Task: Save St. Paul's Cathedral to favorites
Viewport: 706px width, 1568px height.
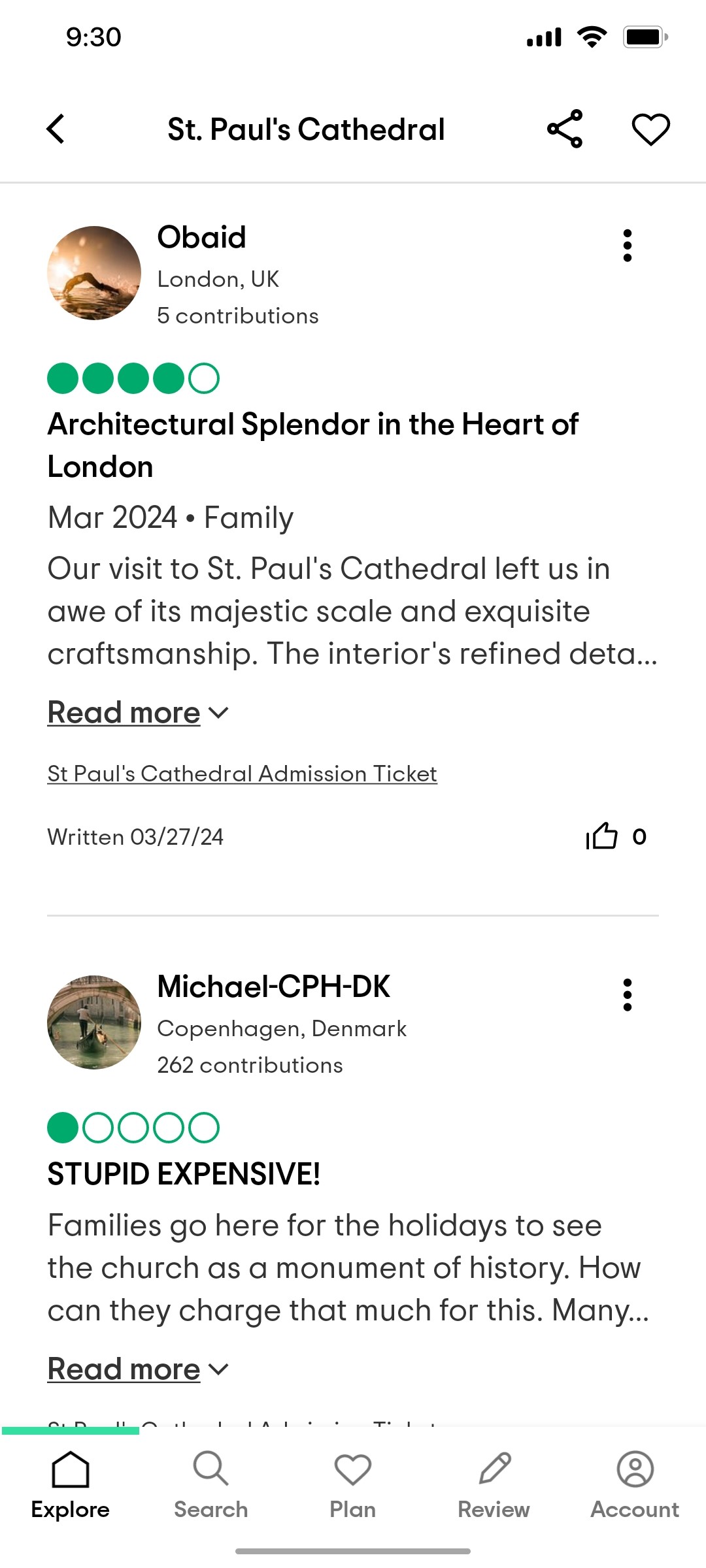Action: (649, 129)
